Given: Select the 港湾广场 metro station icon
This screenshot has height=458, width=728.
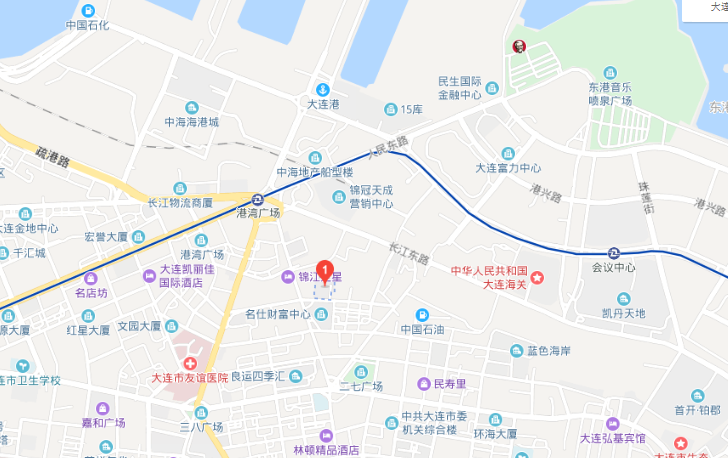Looking at the screenshot, I should (257, 199).
